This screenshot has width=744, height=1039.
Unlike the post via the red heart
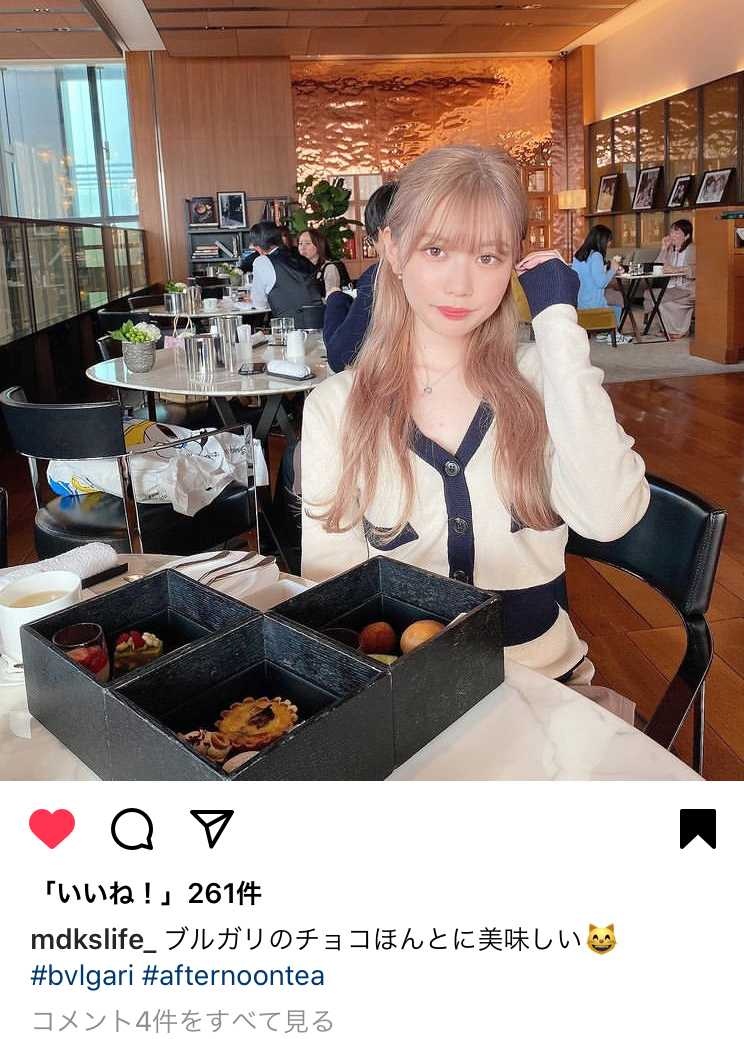click(x=52, y=828)
